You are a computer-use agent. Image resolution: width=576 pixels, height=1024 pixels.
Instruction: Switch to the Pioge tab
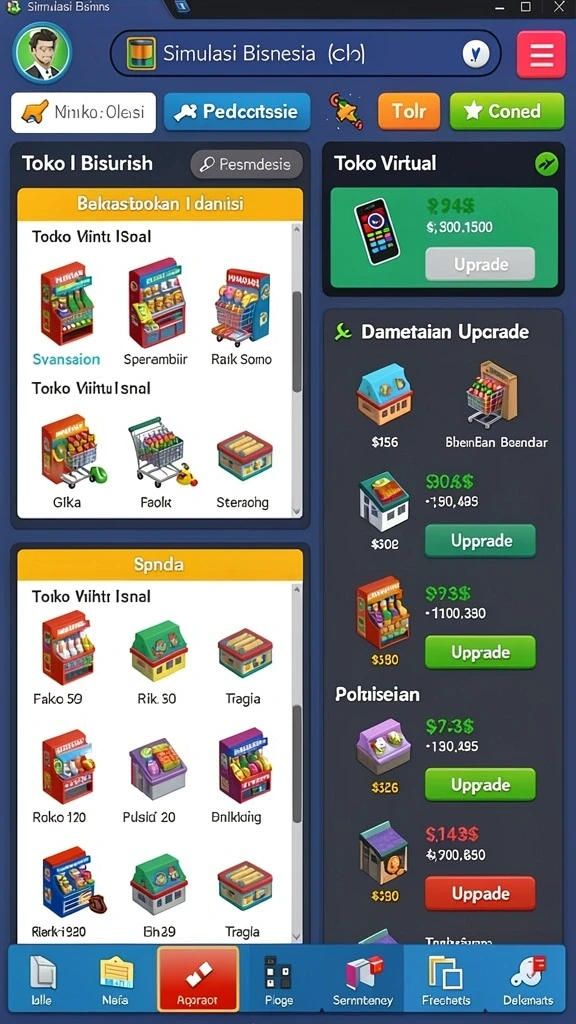click(279, 978)
